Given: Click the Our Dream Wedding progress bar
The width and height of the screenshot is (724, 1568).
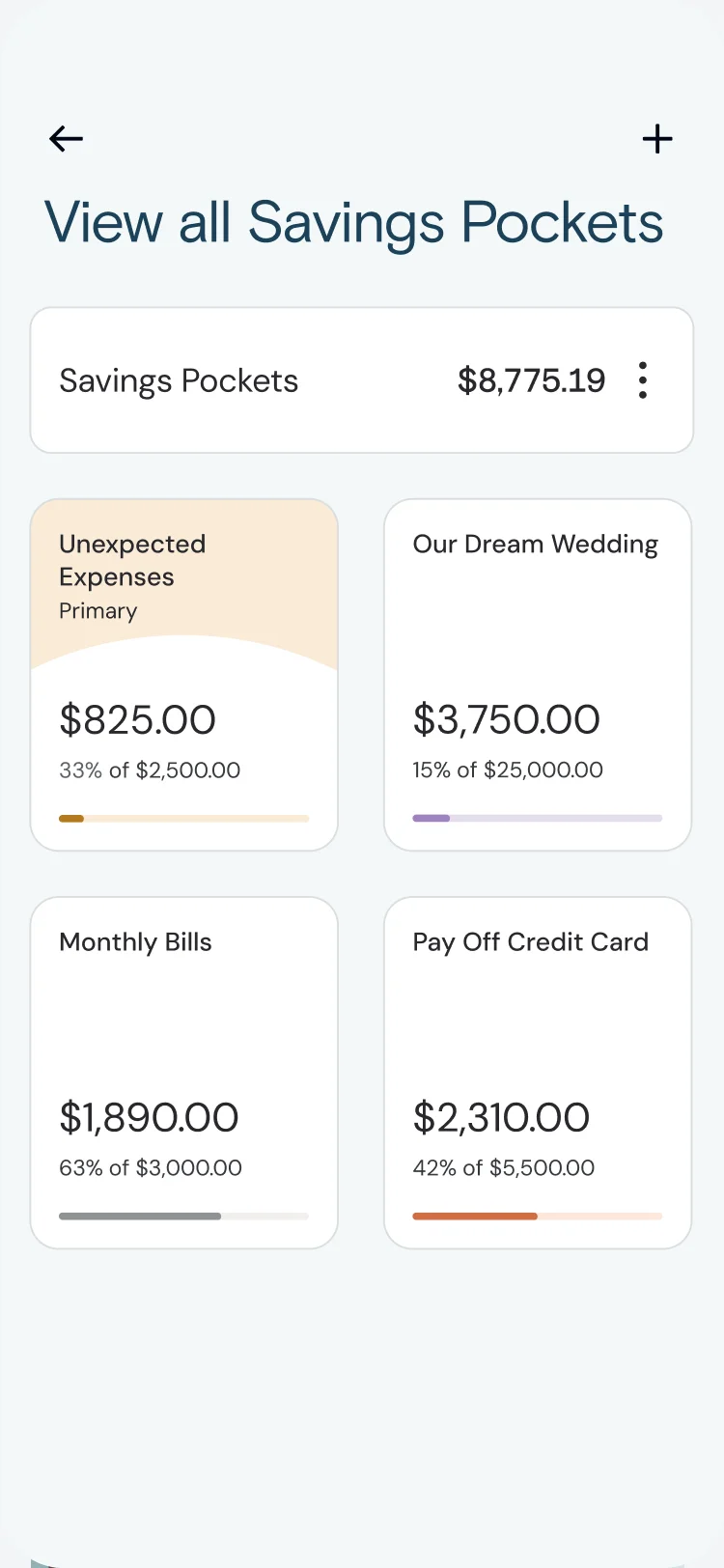Looking at the screenshot, I should 538,818.
